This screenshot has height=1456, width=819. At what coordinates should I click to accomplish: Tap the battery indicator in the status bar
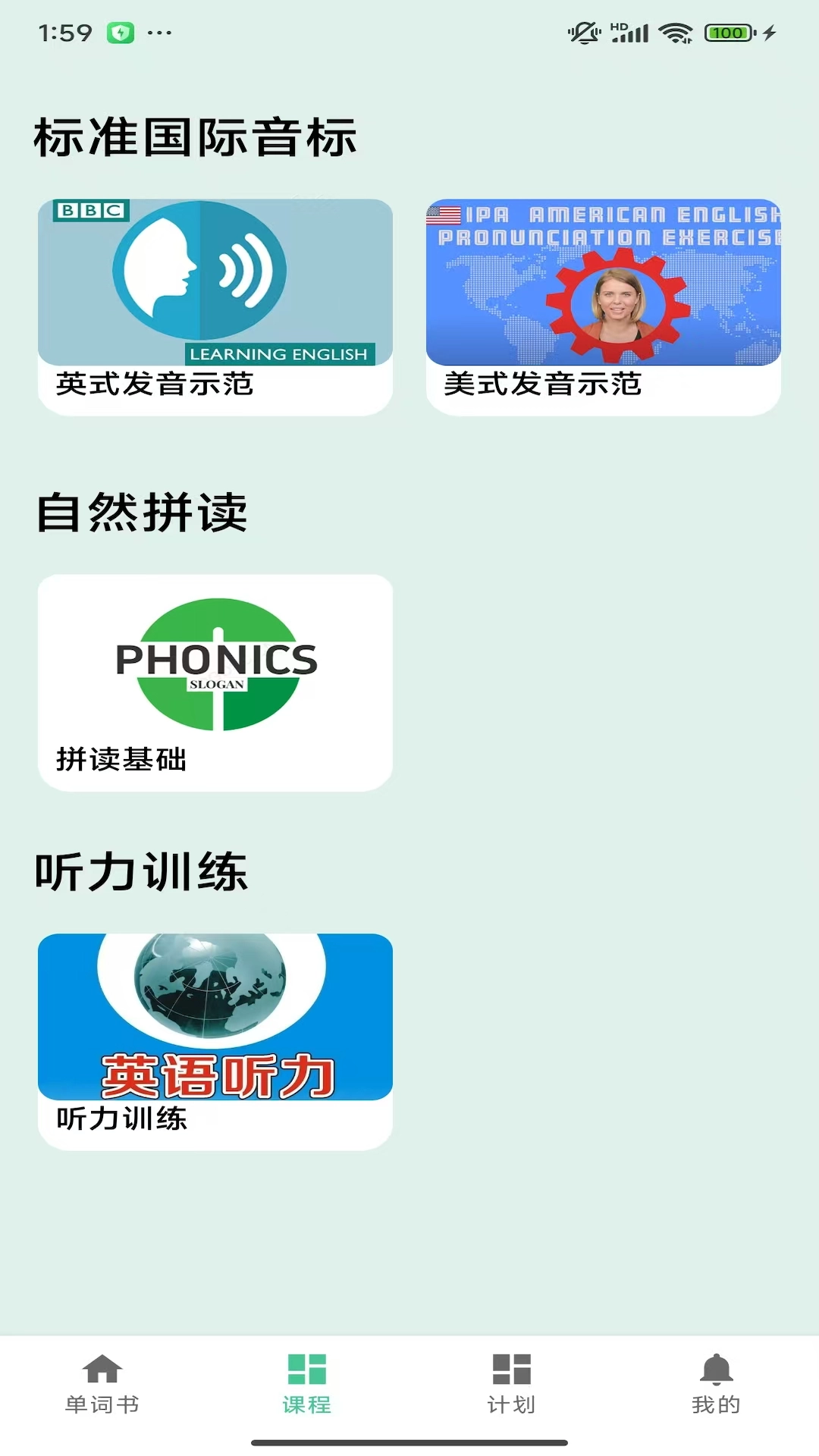point(726,33)
